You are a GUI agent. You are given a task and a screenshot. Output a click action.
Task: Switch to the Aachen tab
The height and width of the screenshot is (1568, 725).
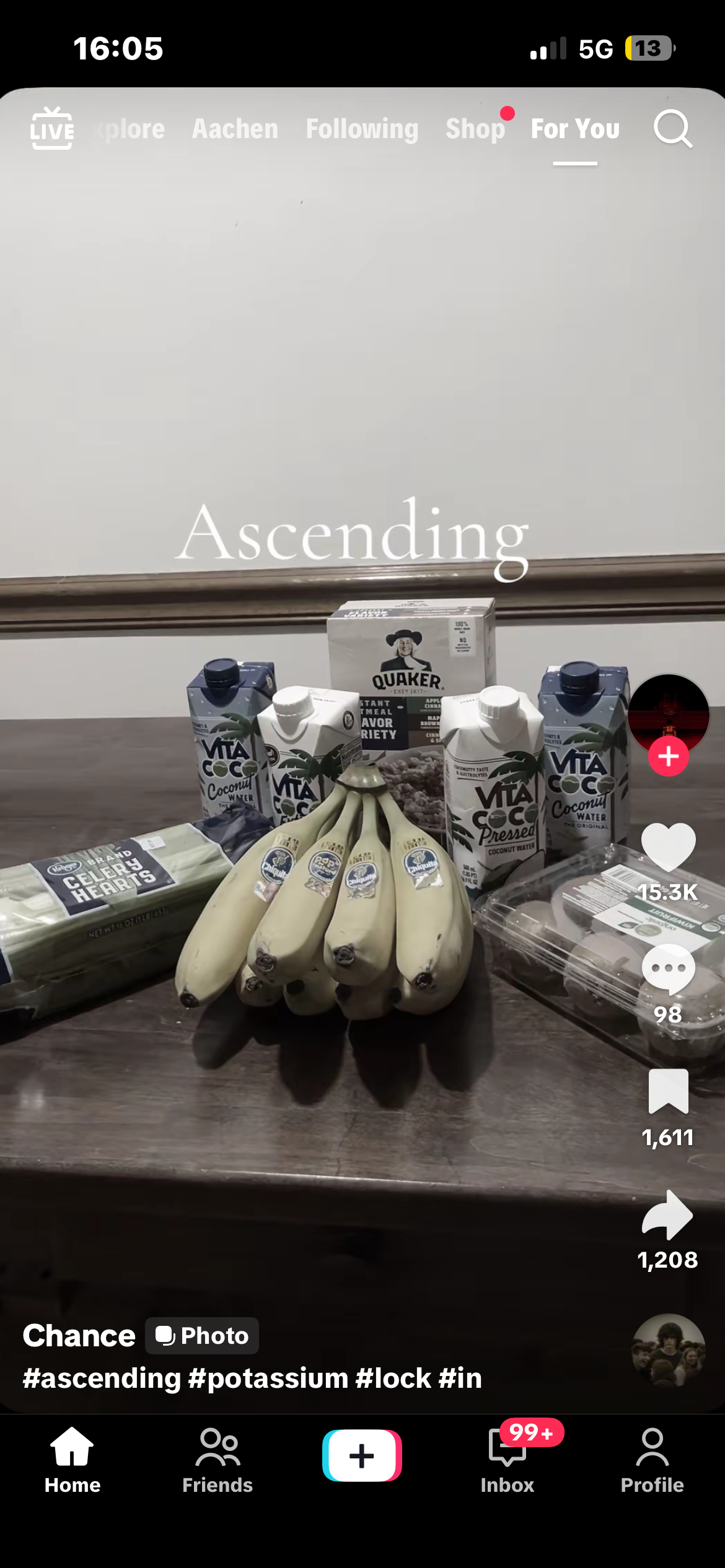[235, 129]
